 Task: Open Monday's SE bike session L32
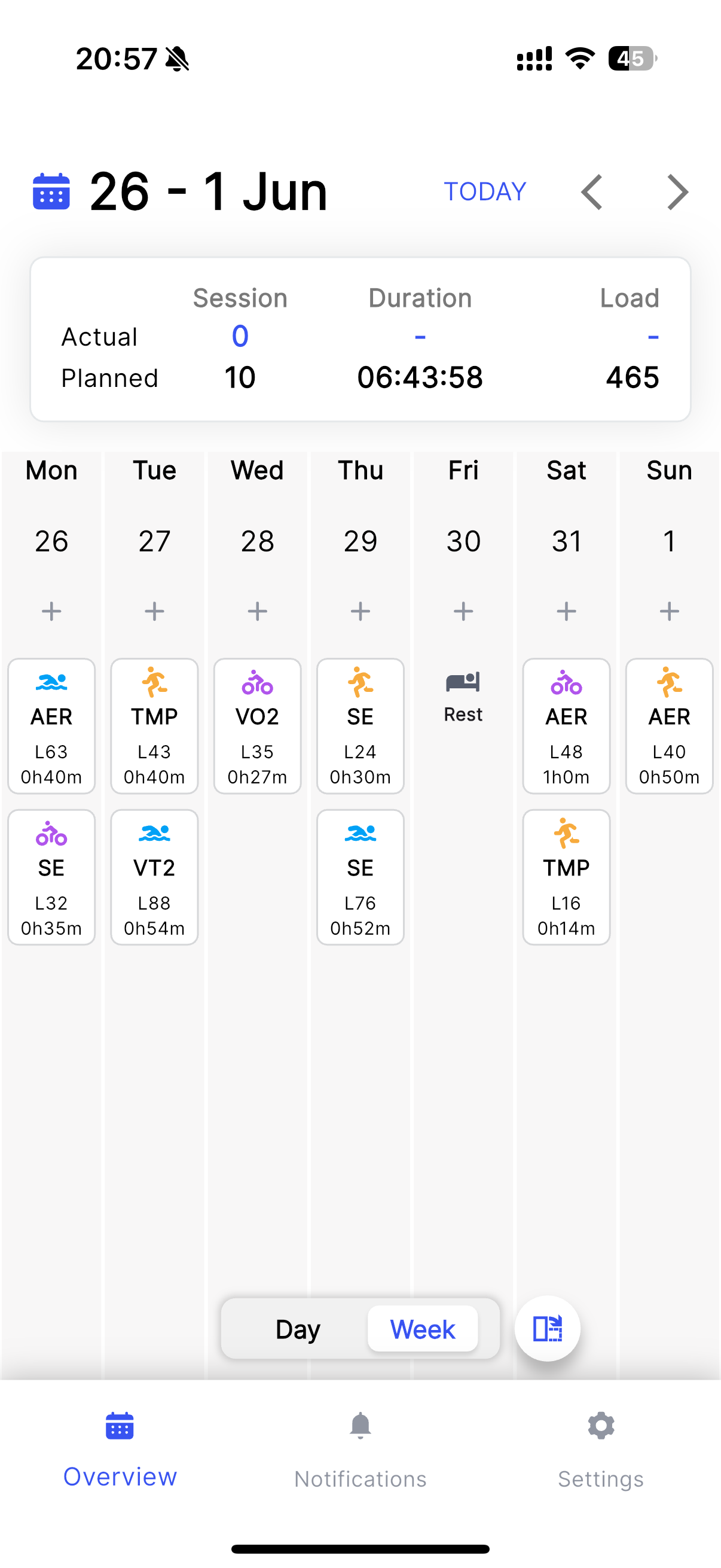click(x=52, y=877)
